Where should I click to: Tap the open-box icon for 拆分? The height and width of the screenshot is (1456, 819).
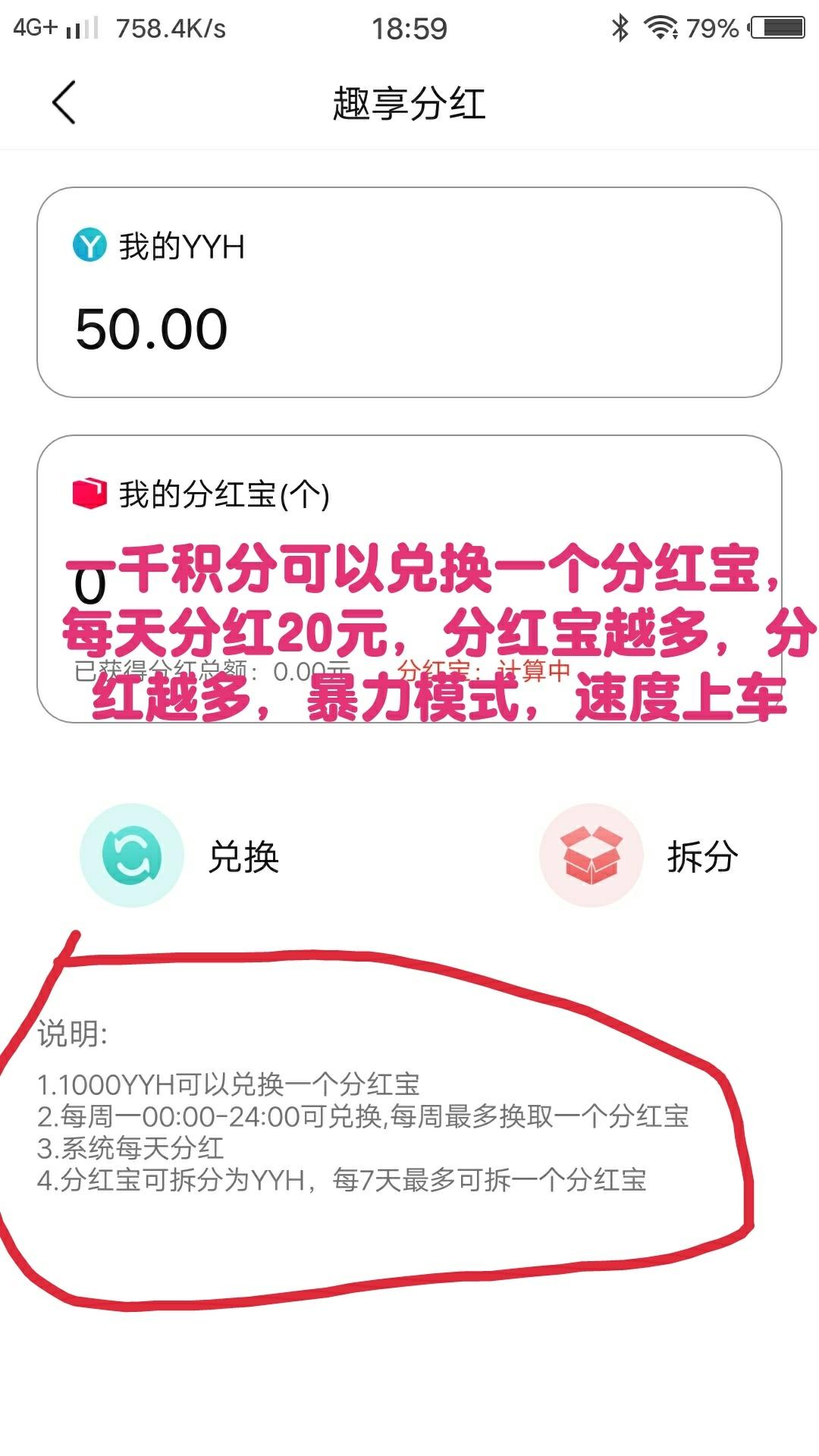tap(593, 856)
